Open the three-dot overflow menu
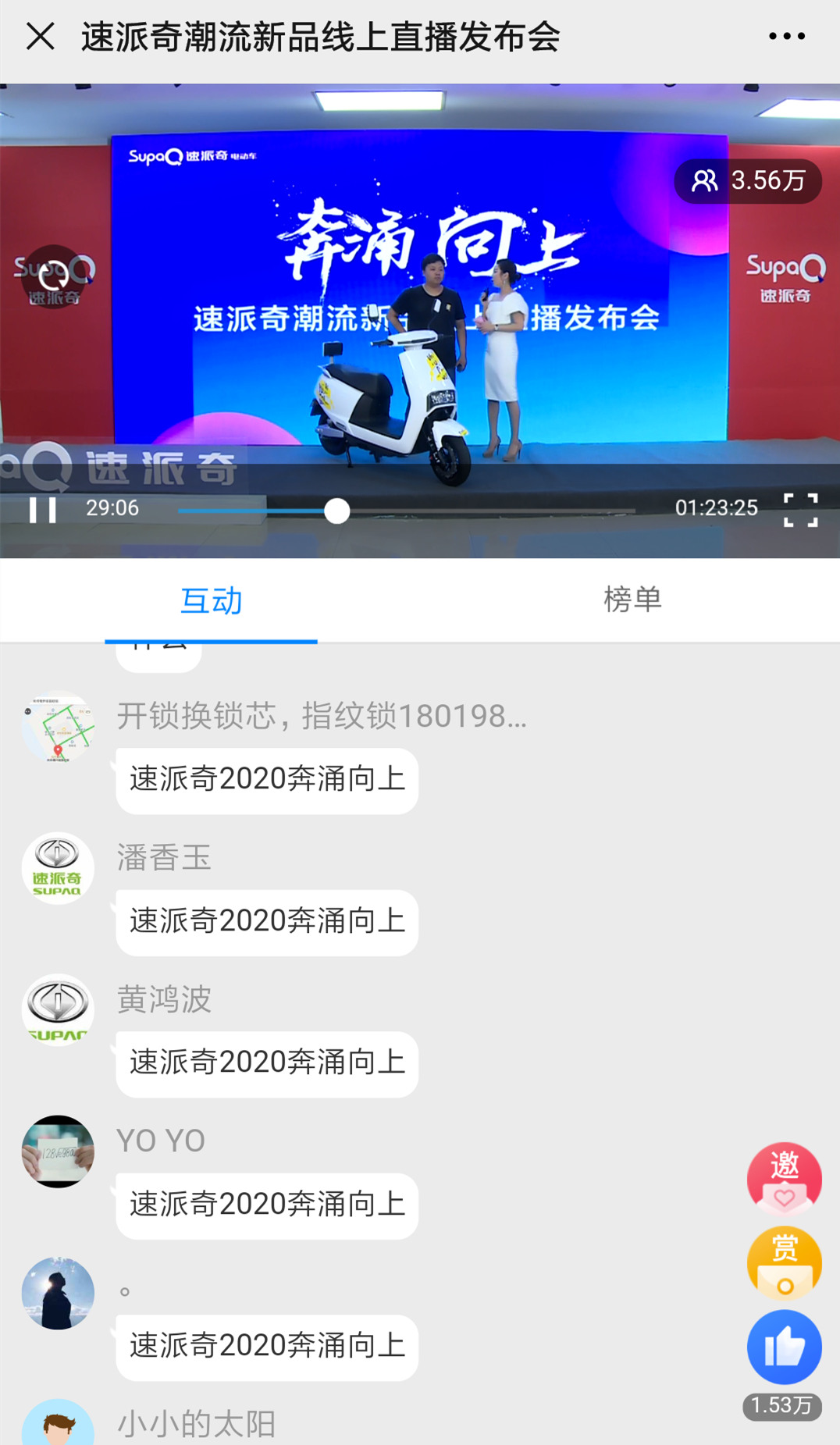This screenshot has height=1445, width=840. pos(786,36)
